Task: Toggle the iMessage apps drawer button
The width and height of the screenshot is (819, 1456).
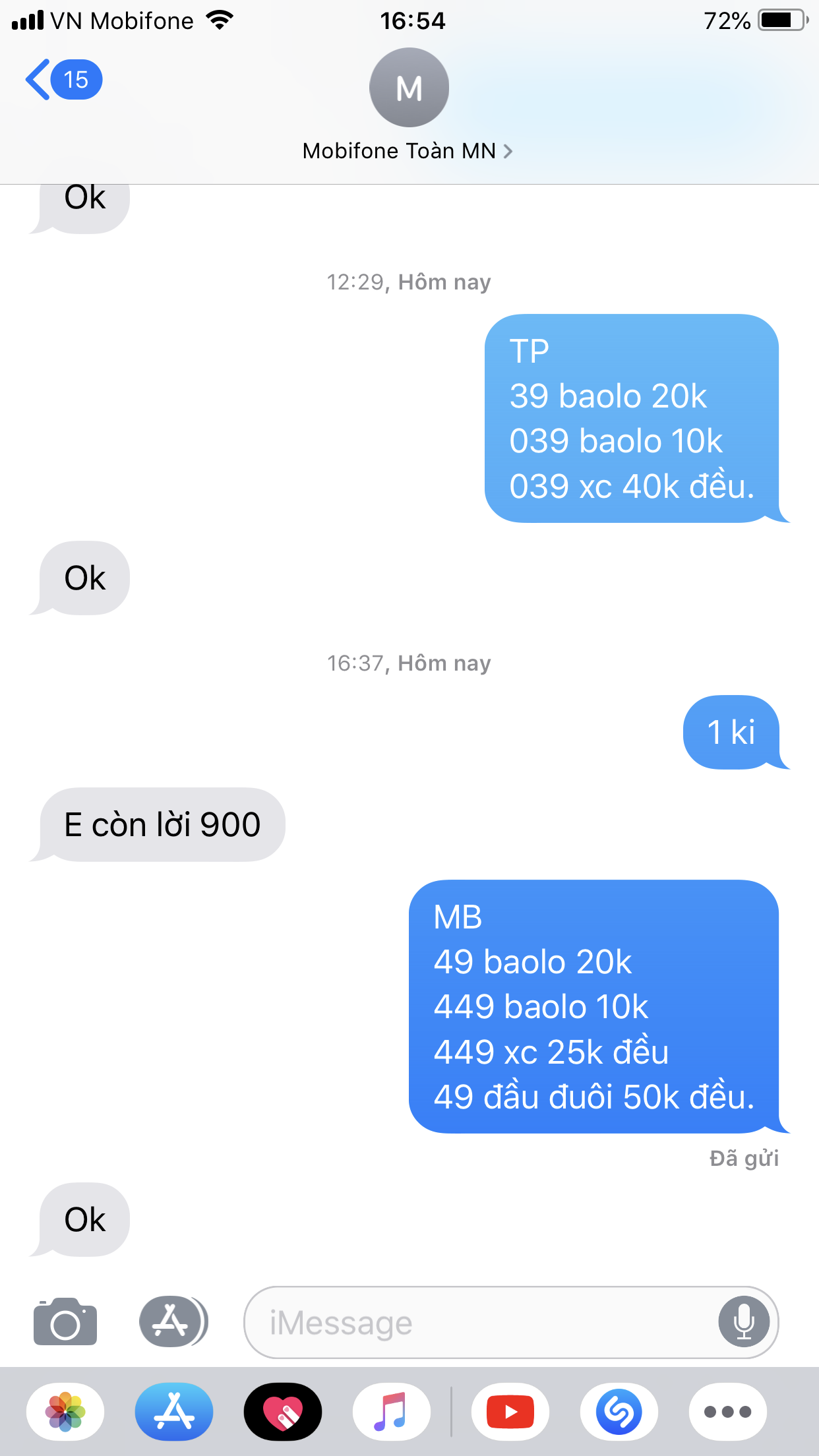Action: (x=173, y=1321)
